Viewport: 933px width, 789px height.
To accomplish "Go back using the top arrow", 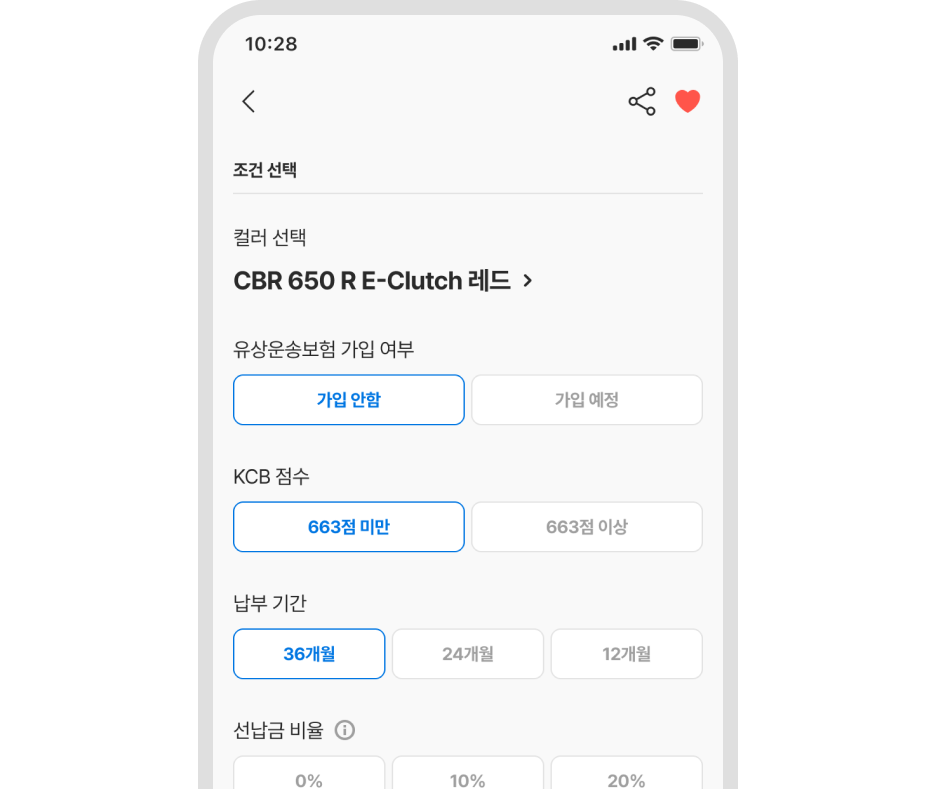I will (249, 101).
